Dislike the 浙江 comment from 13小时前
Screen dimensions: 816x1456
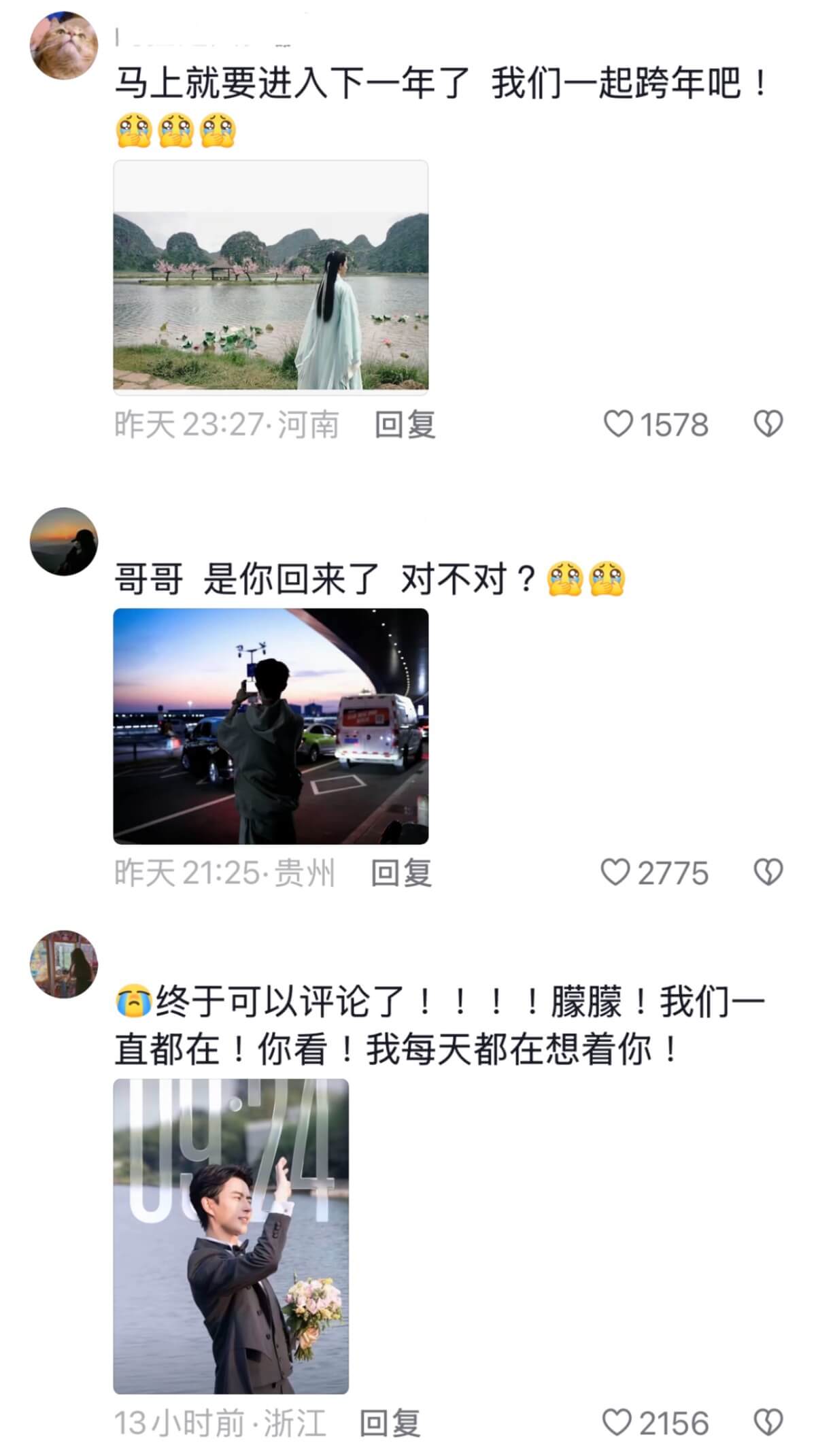[768, 1423]
